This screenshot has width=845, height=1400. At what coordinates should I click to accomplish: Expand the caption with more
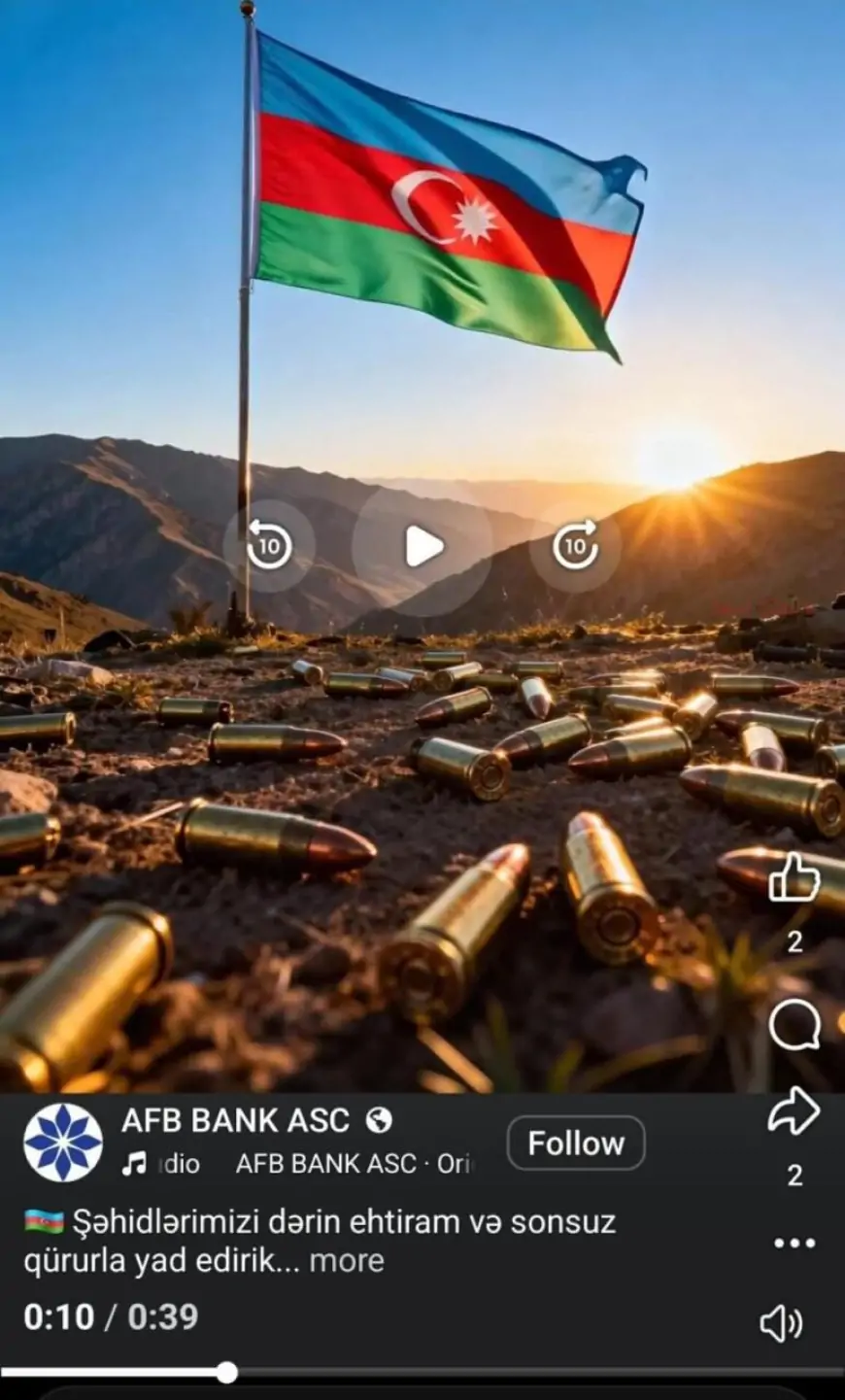point(347,1261)
